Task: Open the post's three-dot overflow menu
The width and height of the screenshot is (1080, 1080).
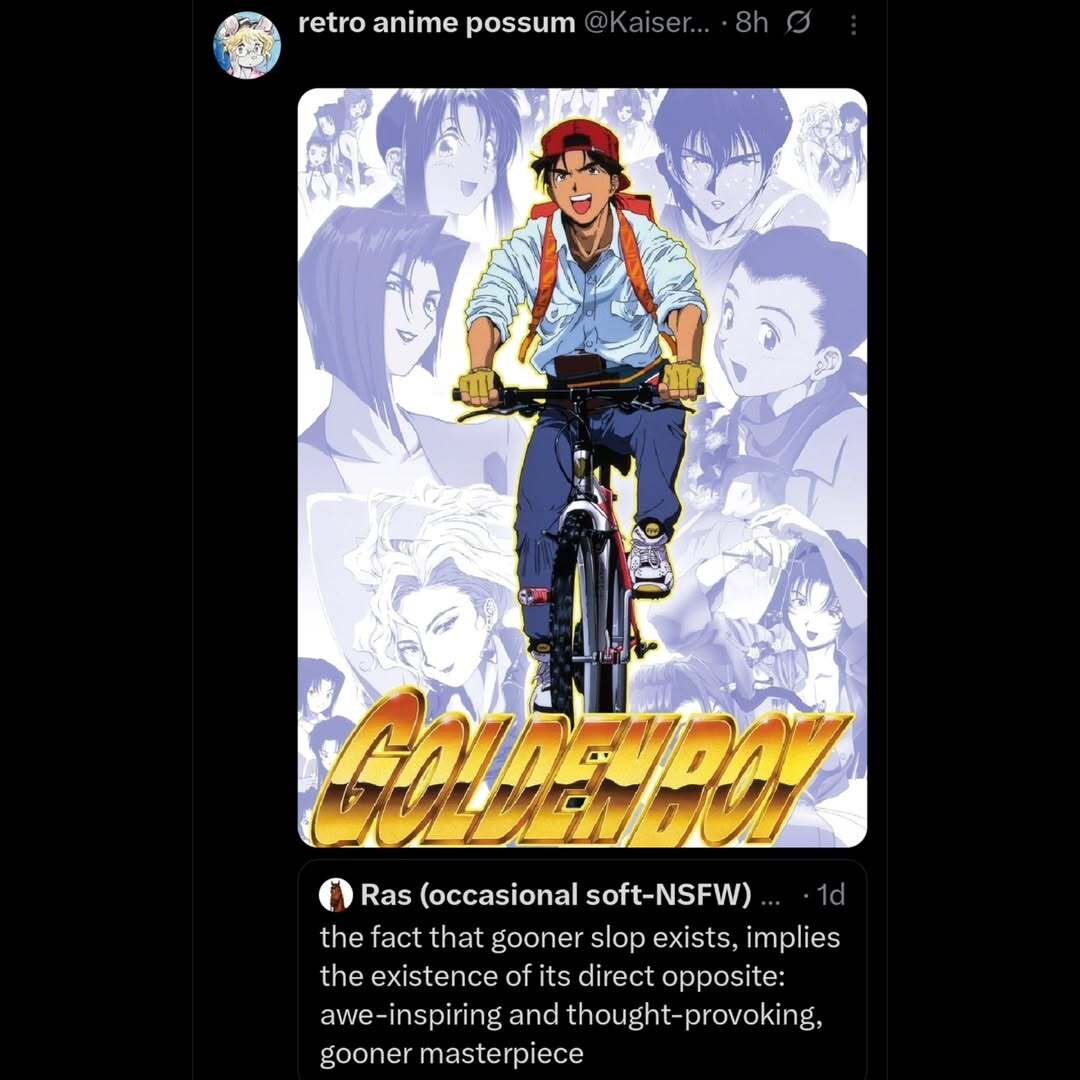Action: [x=853, y=26]
